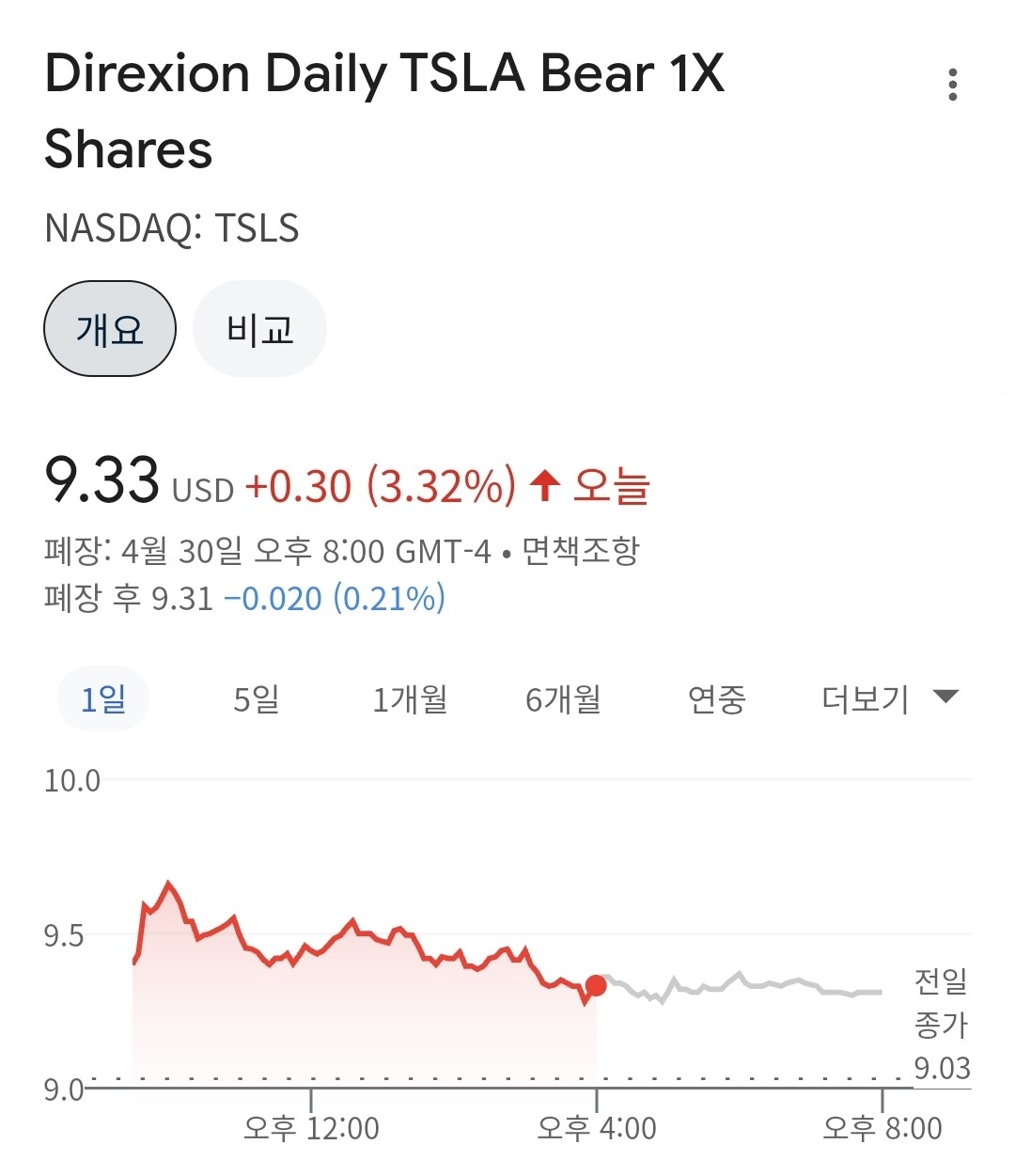The width and height of the screenshot is (1015, 1176).
Task: Show the 6개월 chart range
Action: (563, 699)
